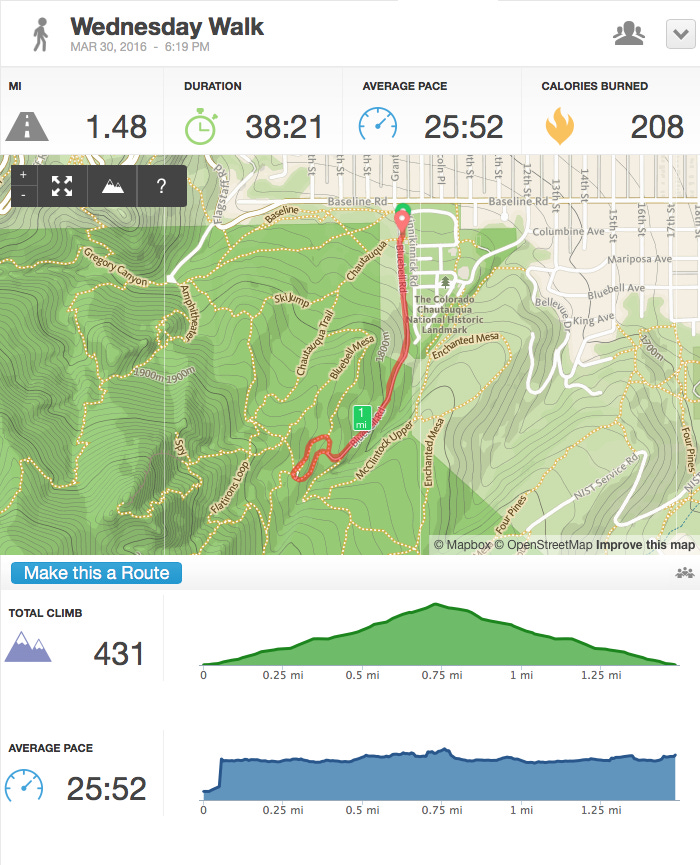Zoom out on the map
Viewport: 700px width, 865px height.
tap(24, 195)
